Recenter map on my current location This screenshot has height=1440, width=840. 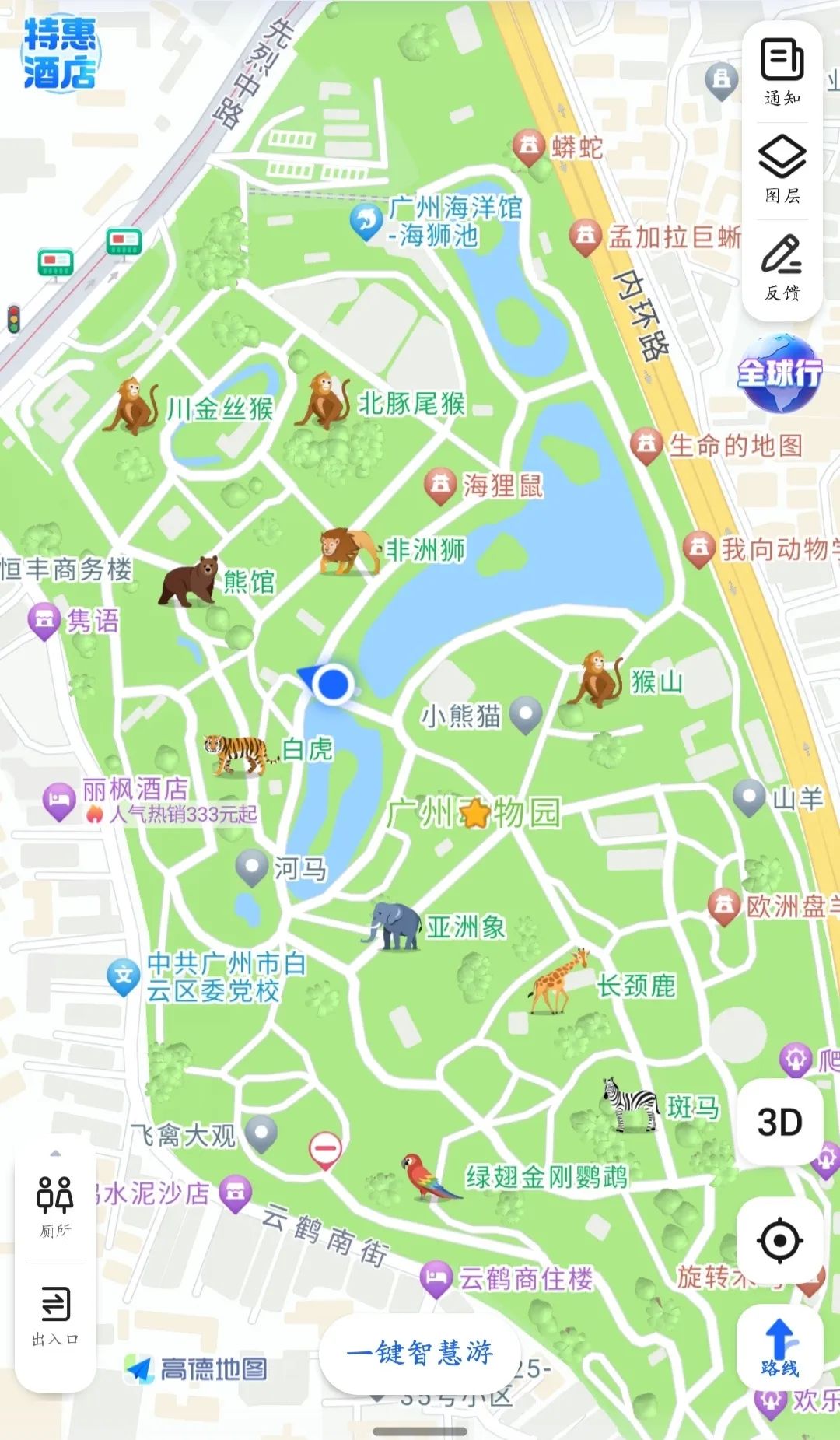[x=779, y=1240]
